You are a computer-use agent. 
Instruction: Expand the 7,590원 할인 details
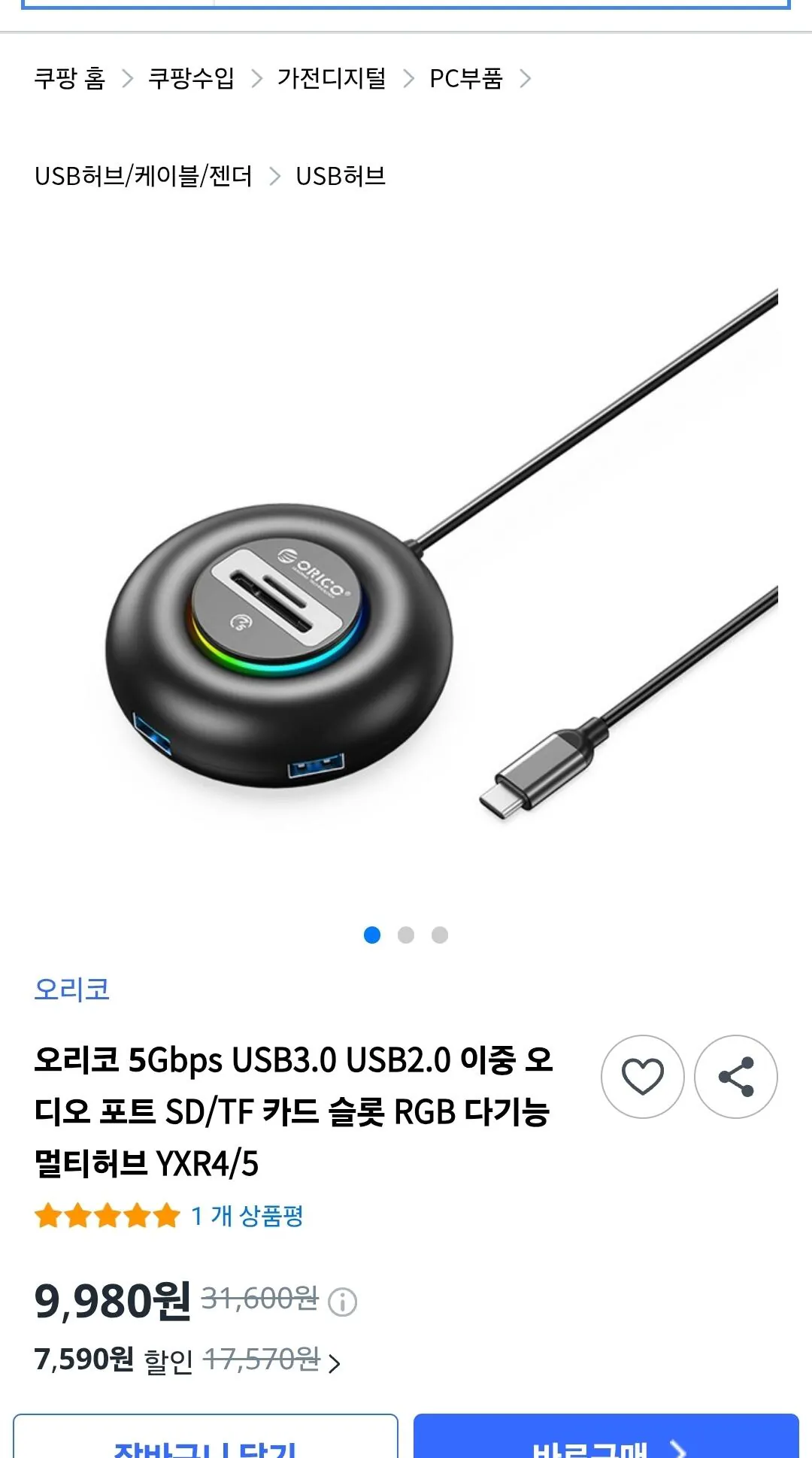188,1360
